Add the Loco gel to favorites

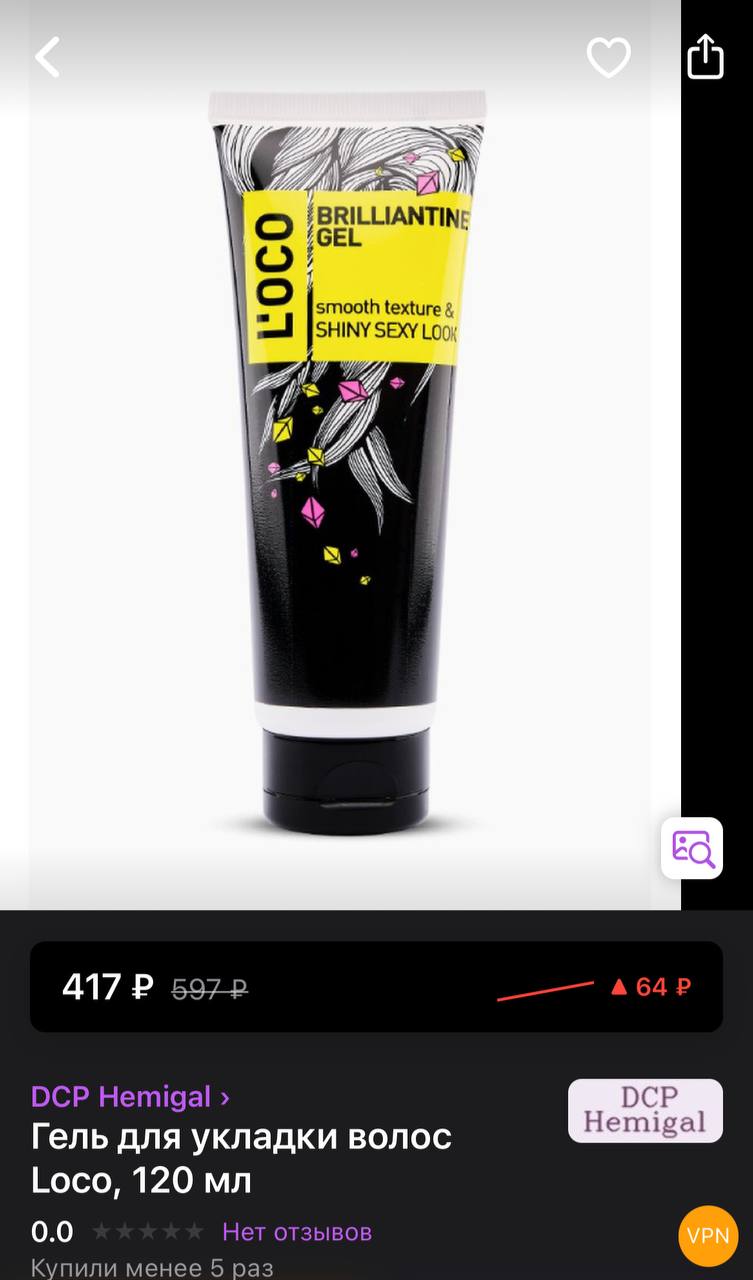[x=608, y=57]
